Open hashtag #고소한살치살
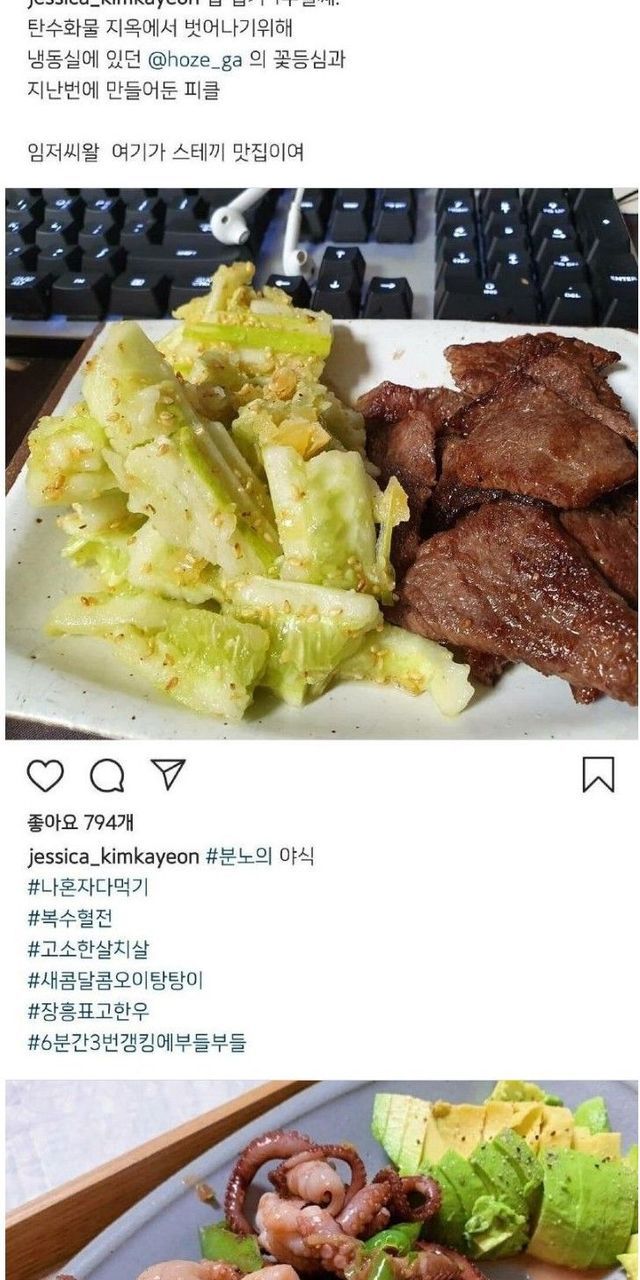Image resolution: width=640 pixels, height=1280 pixels. [x=88, y=949]
